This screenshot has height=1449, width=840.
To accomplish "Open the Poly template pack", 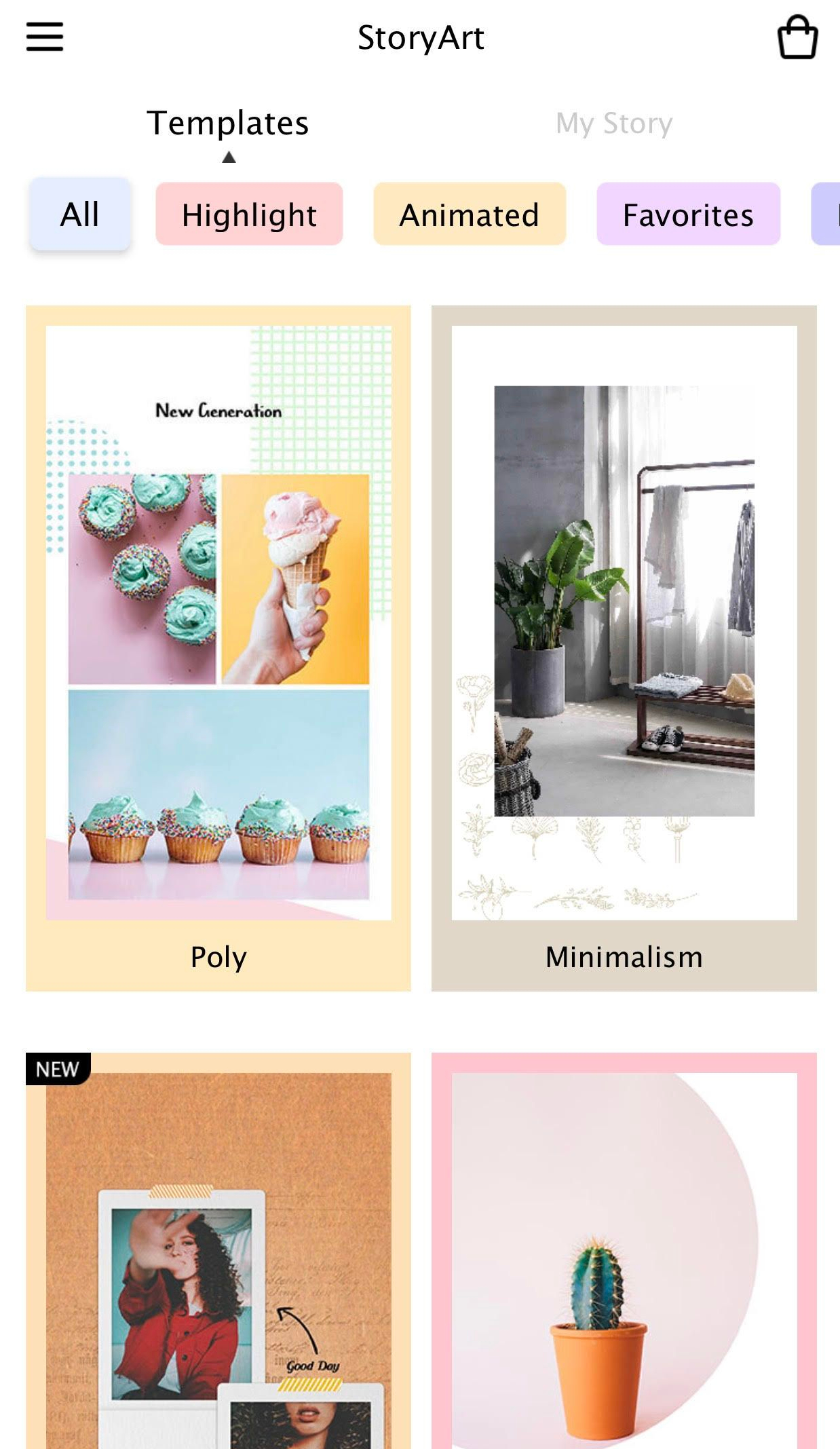I will (x=218, y=647).
